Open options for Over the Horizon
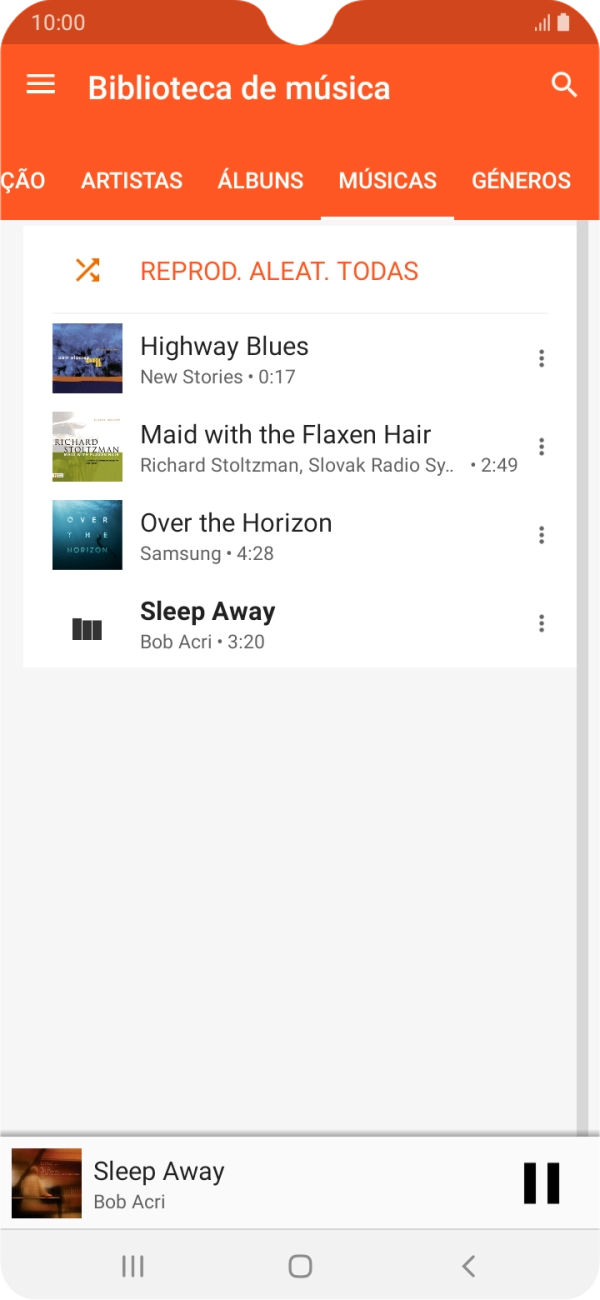The image size is (600, 1300). tap(541, 535)
